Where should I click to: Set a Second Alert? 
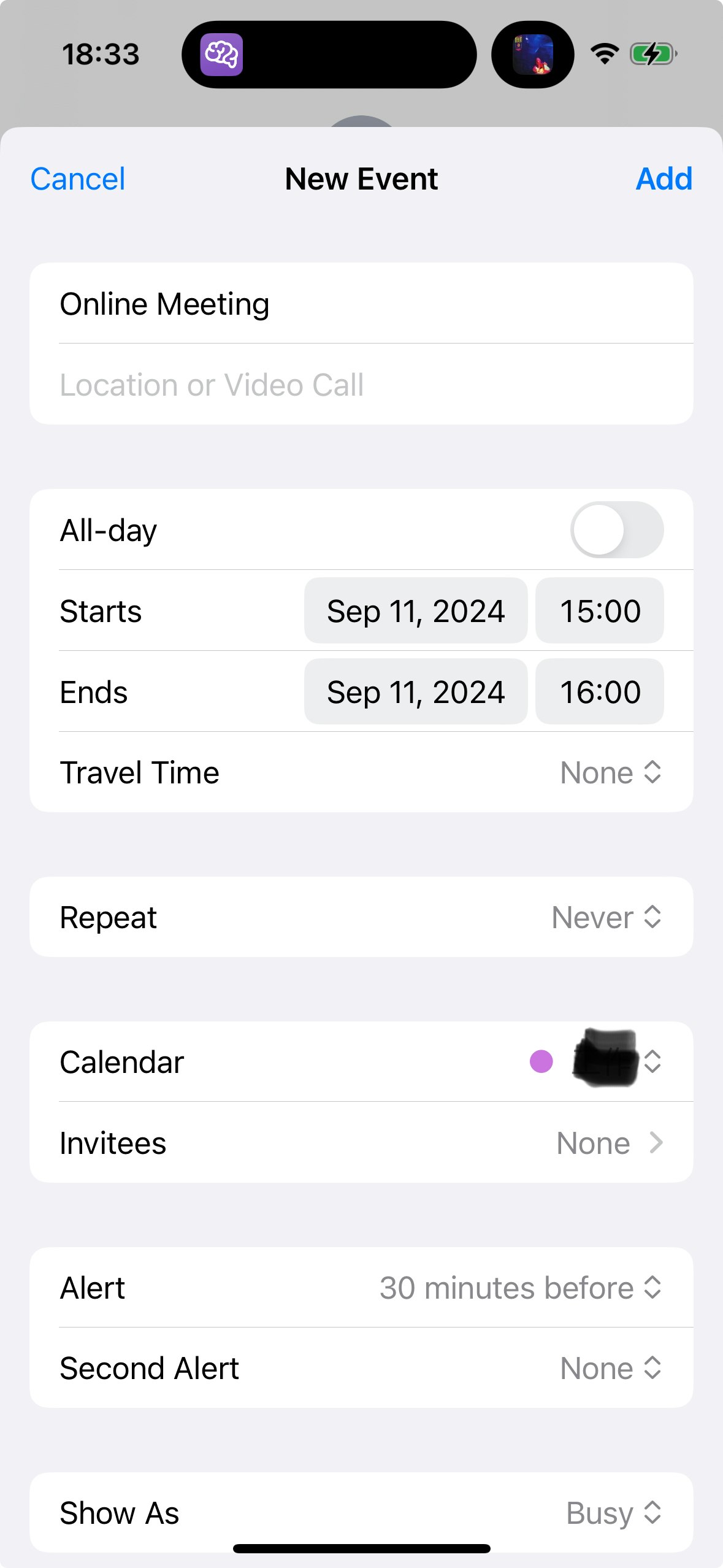click(610, 1369)
